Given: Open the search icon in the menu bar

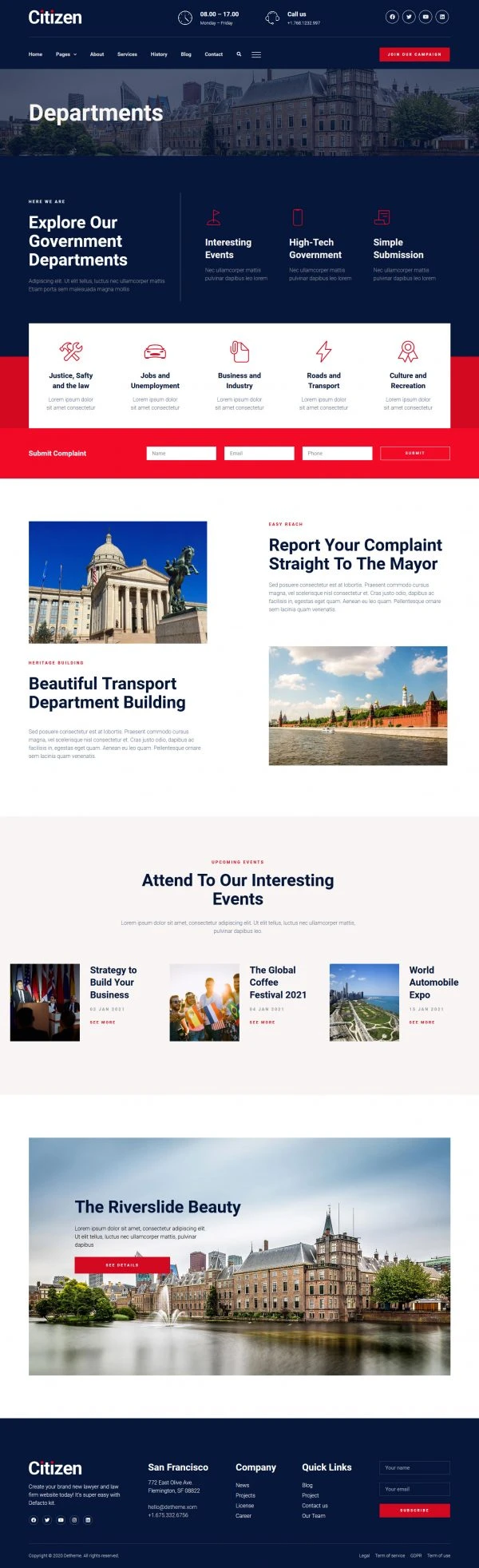Looking at the screenshot, I should point(239,54).
